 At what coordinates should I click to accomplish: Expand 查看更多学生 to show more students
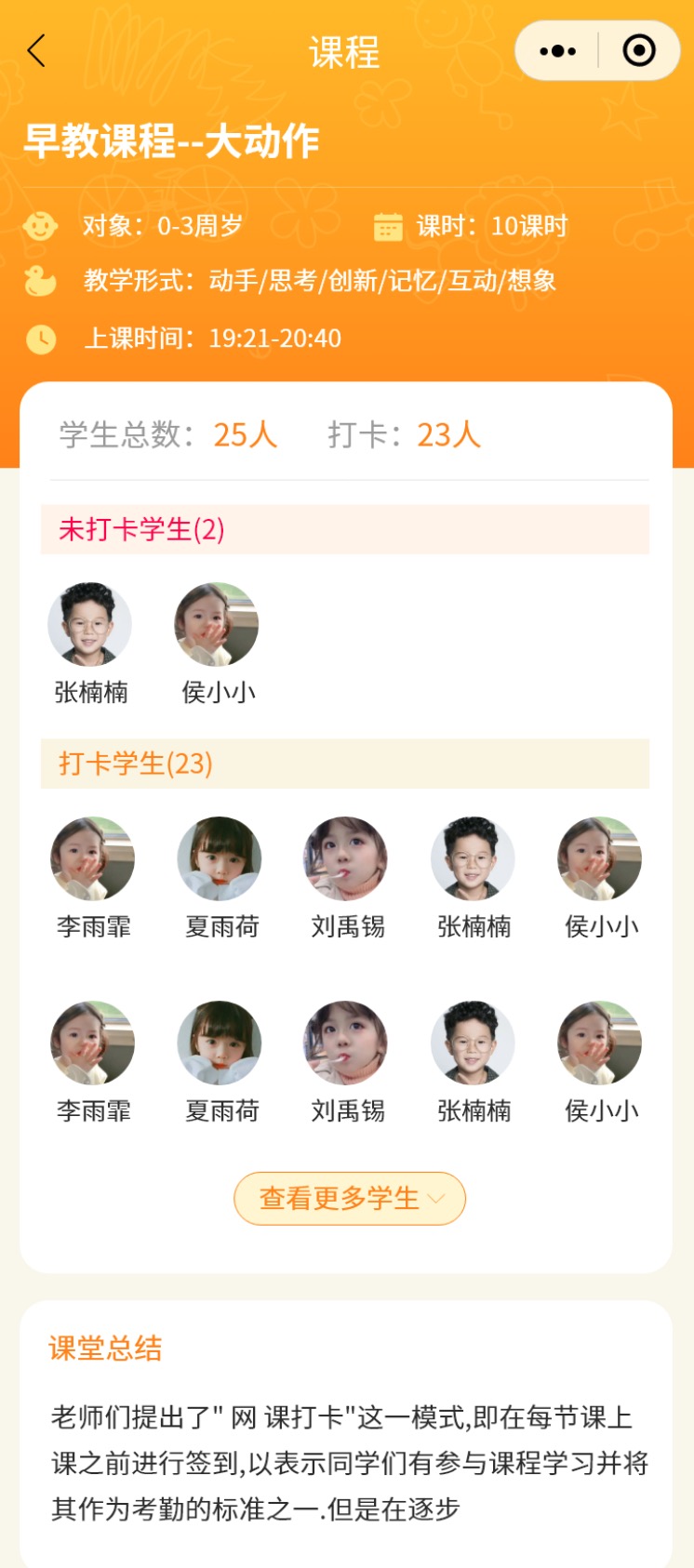(350, 1199)
